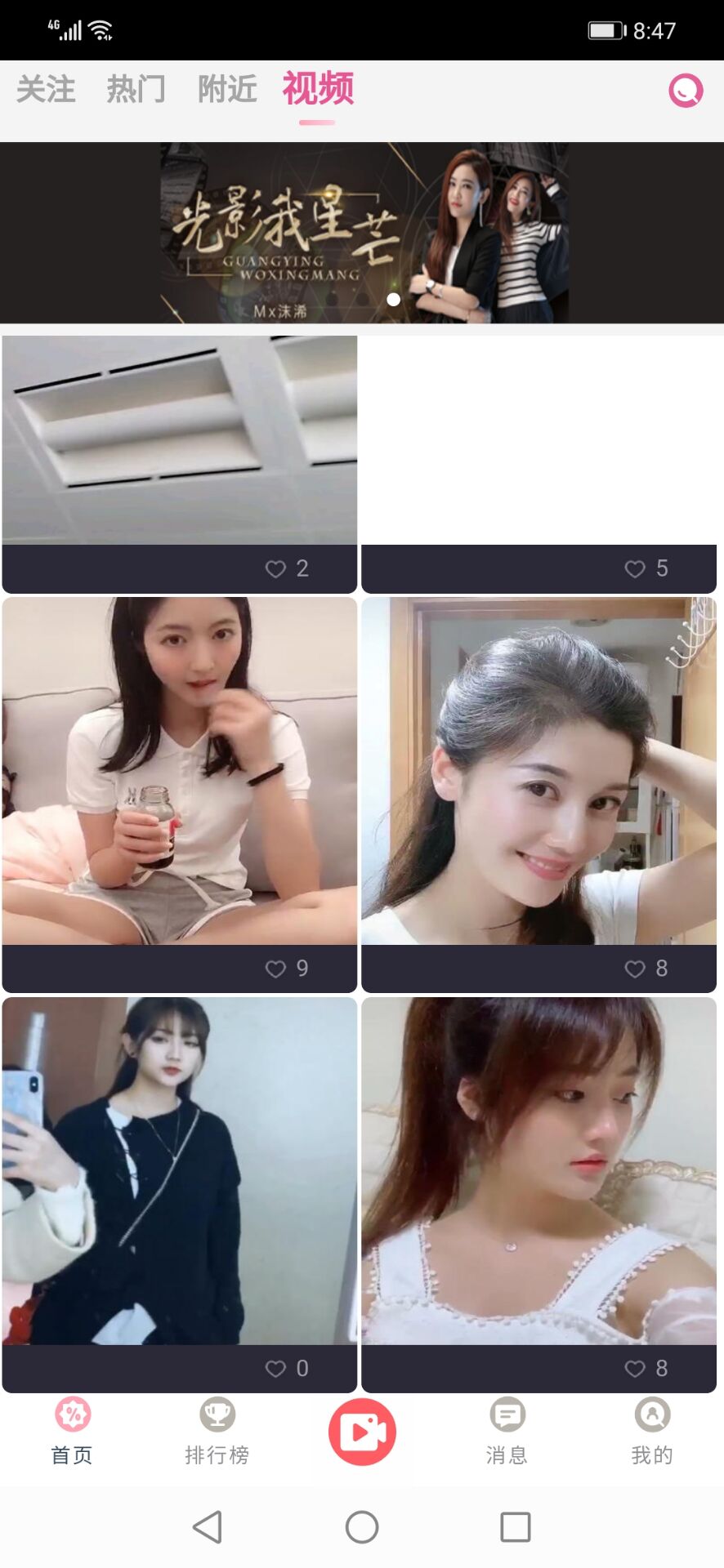
Task: Open the 消息 tab
Action: (x=507, y=1431)
